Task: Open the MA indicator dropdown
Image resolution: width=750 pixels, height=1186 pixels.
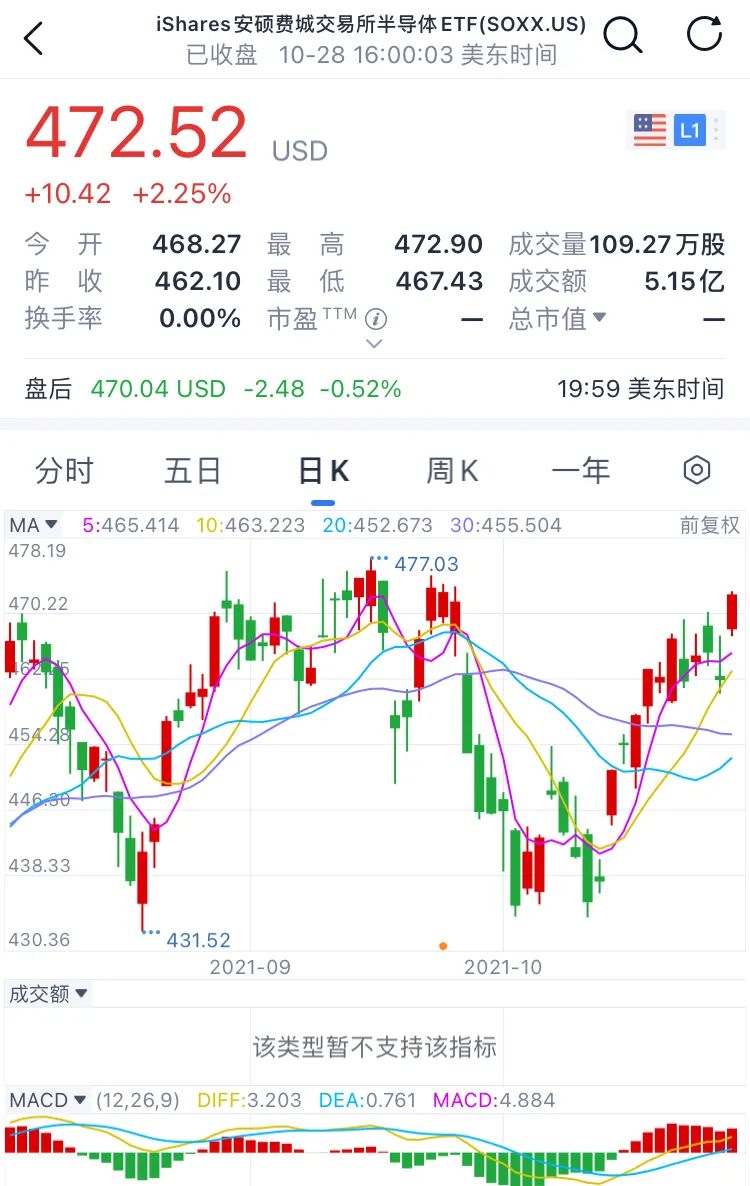Action: click(33, 525)
